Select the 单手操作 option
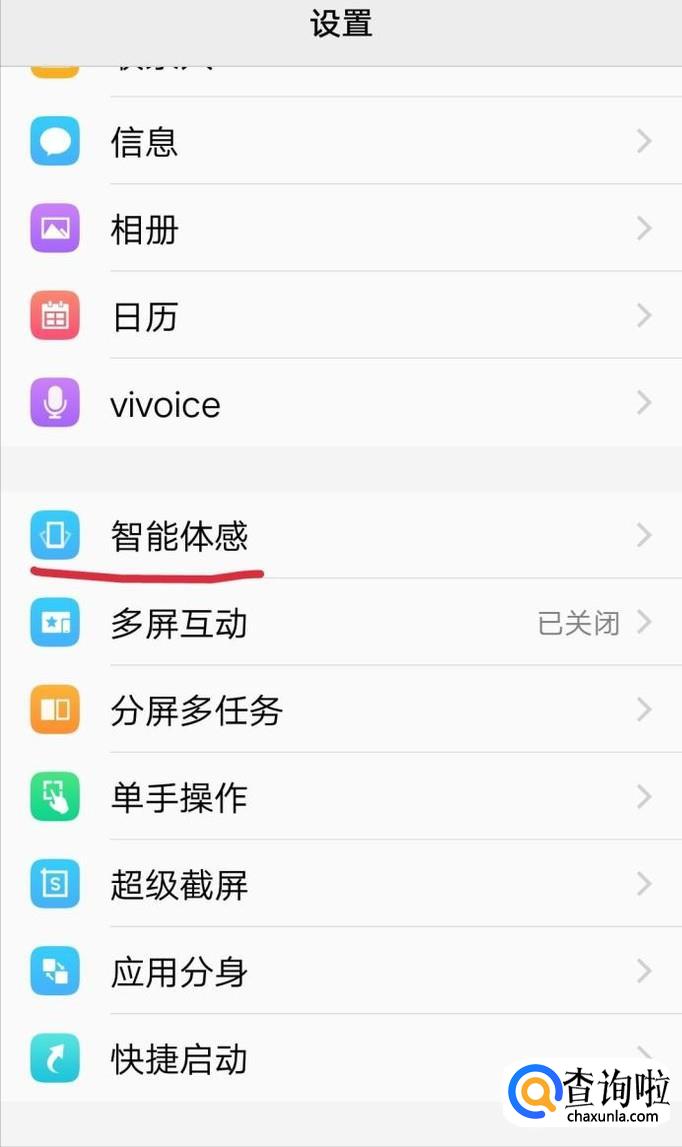 point(340,797)
